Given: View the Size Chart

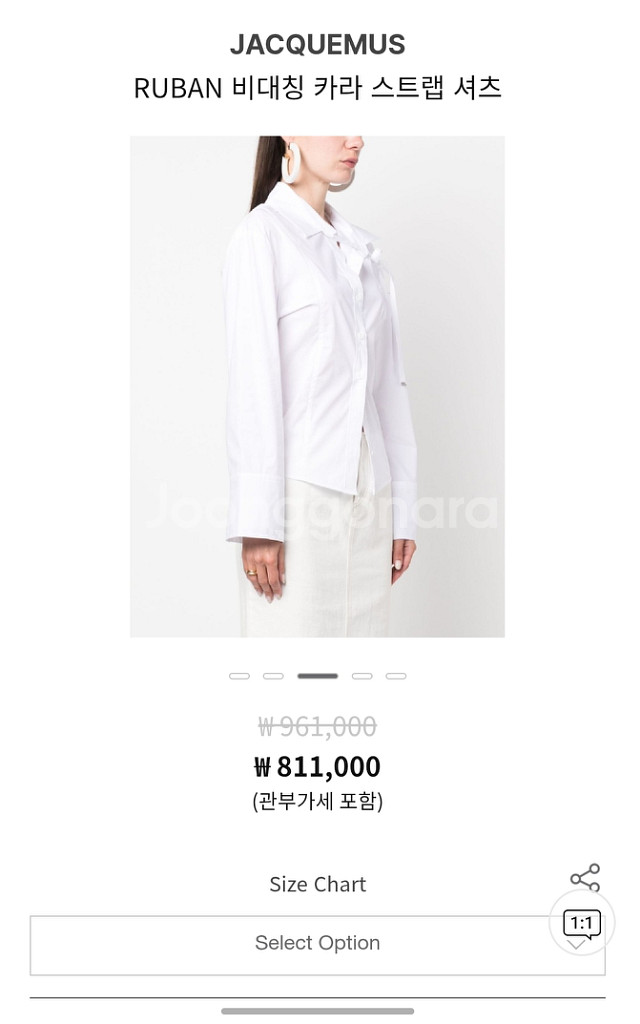Looking at the screenshot, I should 317,884.
